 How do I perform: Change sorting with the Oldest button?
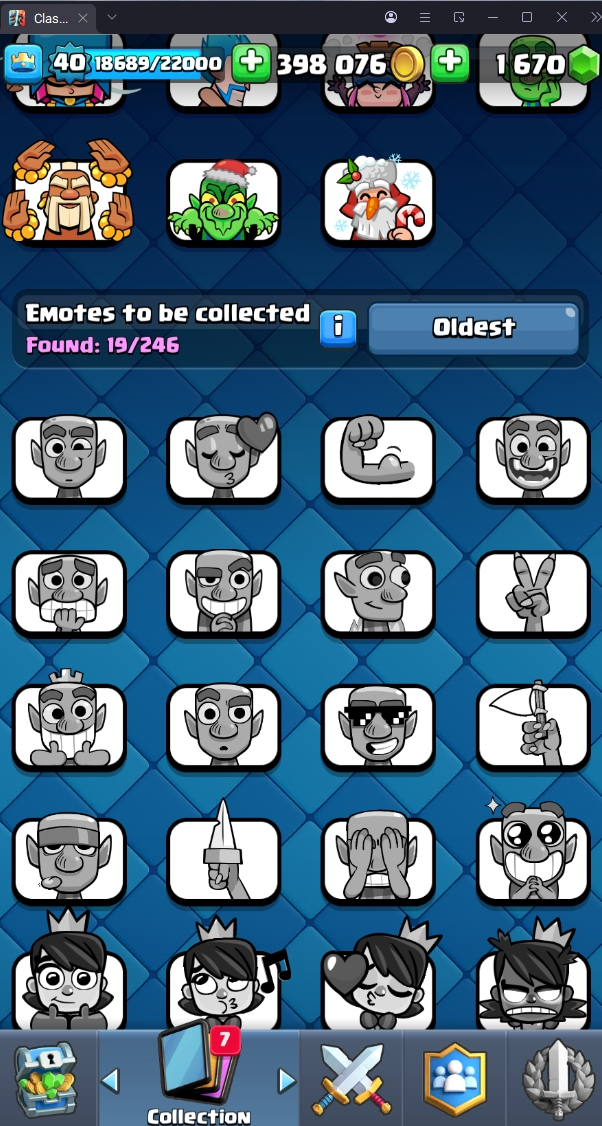click(474, 328)
